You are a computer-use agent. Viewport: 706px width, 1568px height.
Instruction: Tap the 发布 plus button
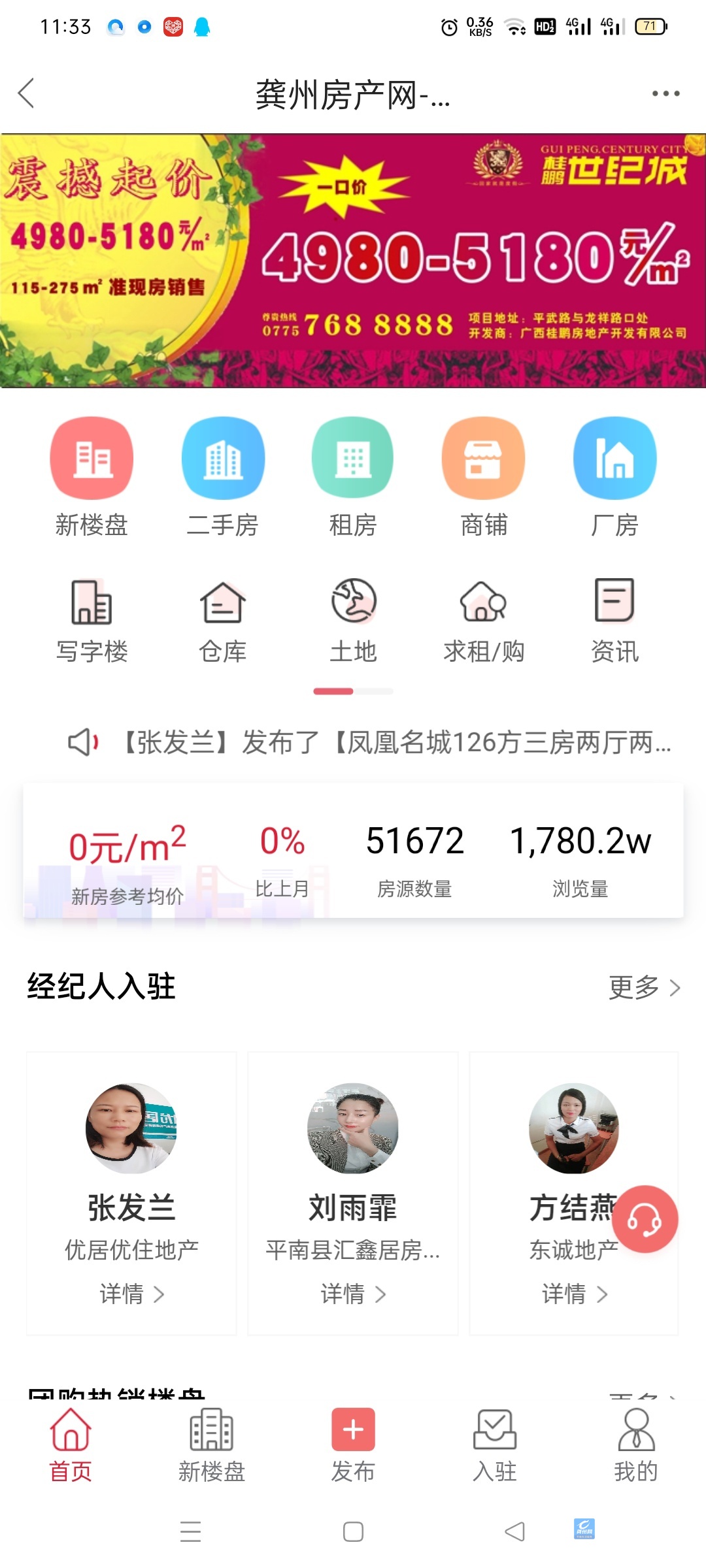coord(353,1429)
